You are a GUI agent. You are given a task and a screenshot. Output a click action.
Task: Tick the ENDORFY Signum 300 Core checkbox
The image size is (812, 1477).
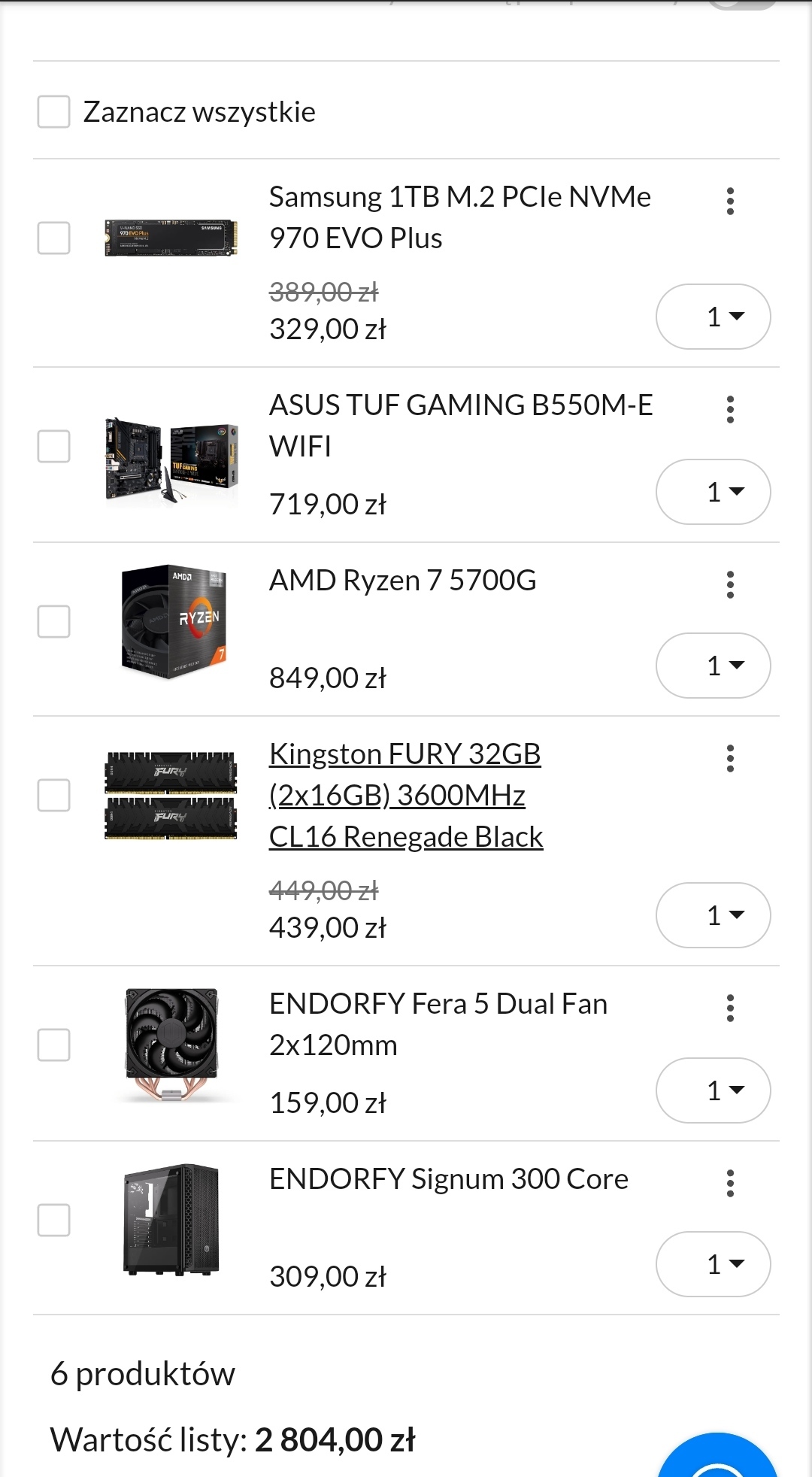coord(54,1220)
